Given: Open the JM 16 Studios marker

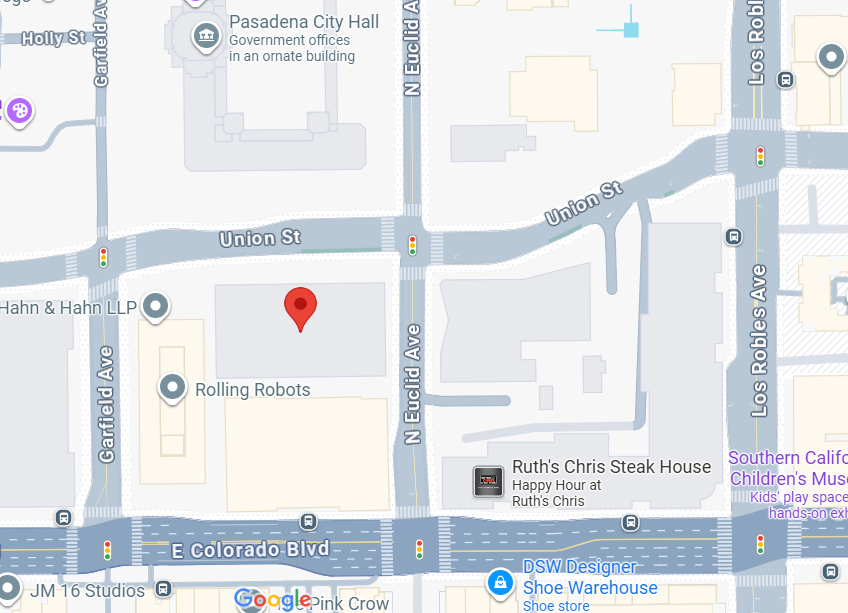Looking at the screenshot, I should tap(8, 589).
